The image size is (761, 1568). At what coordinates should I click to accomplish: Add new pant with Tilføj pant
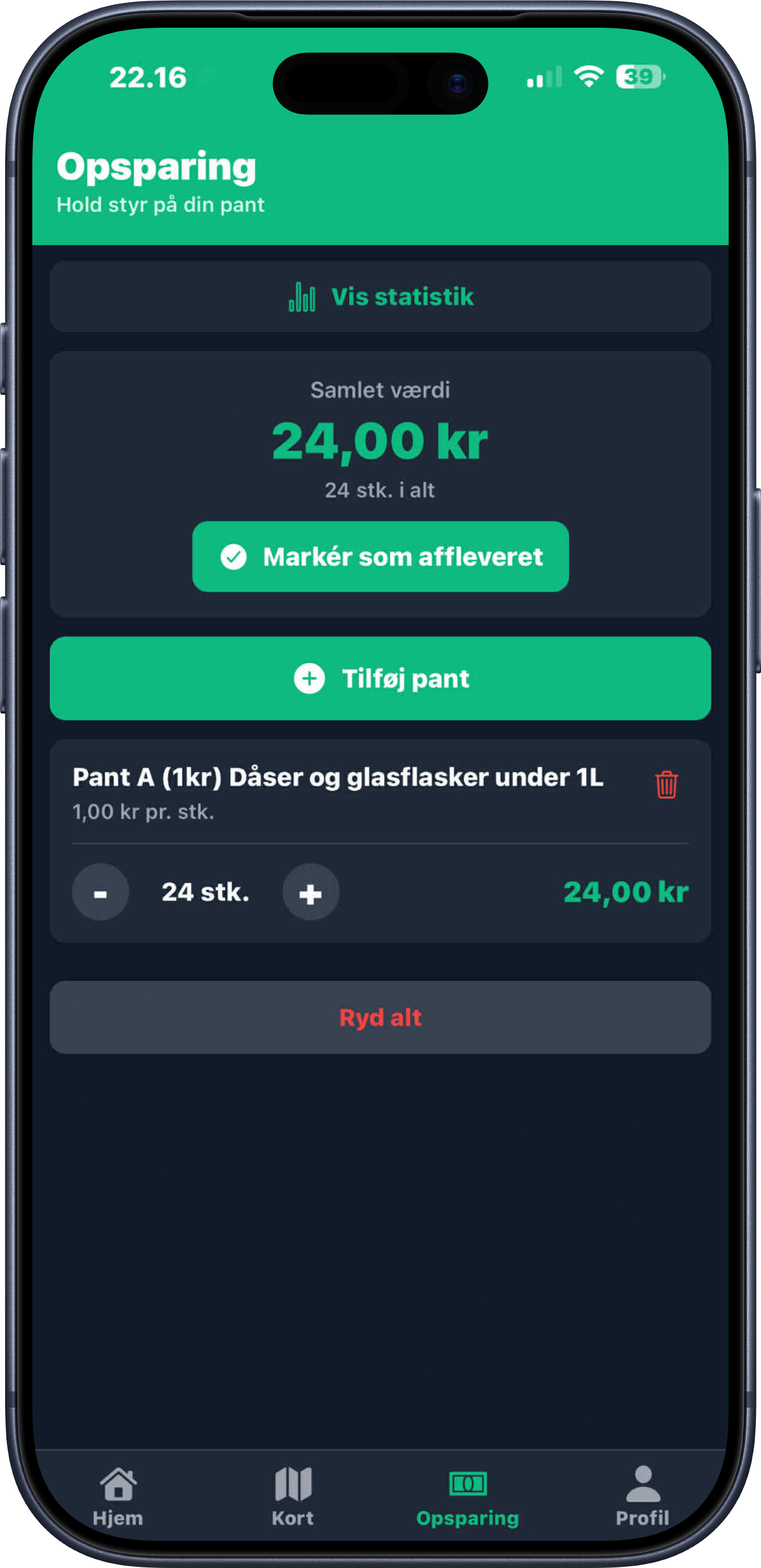(x=380, y=678)
